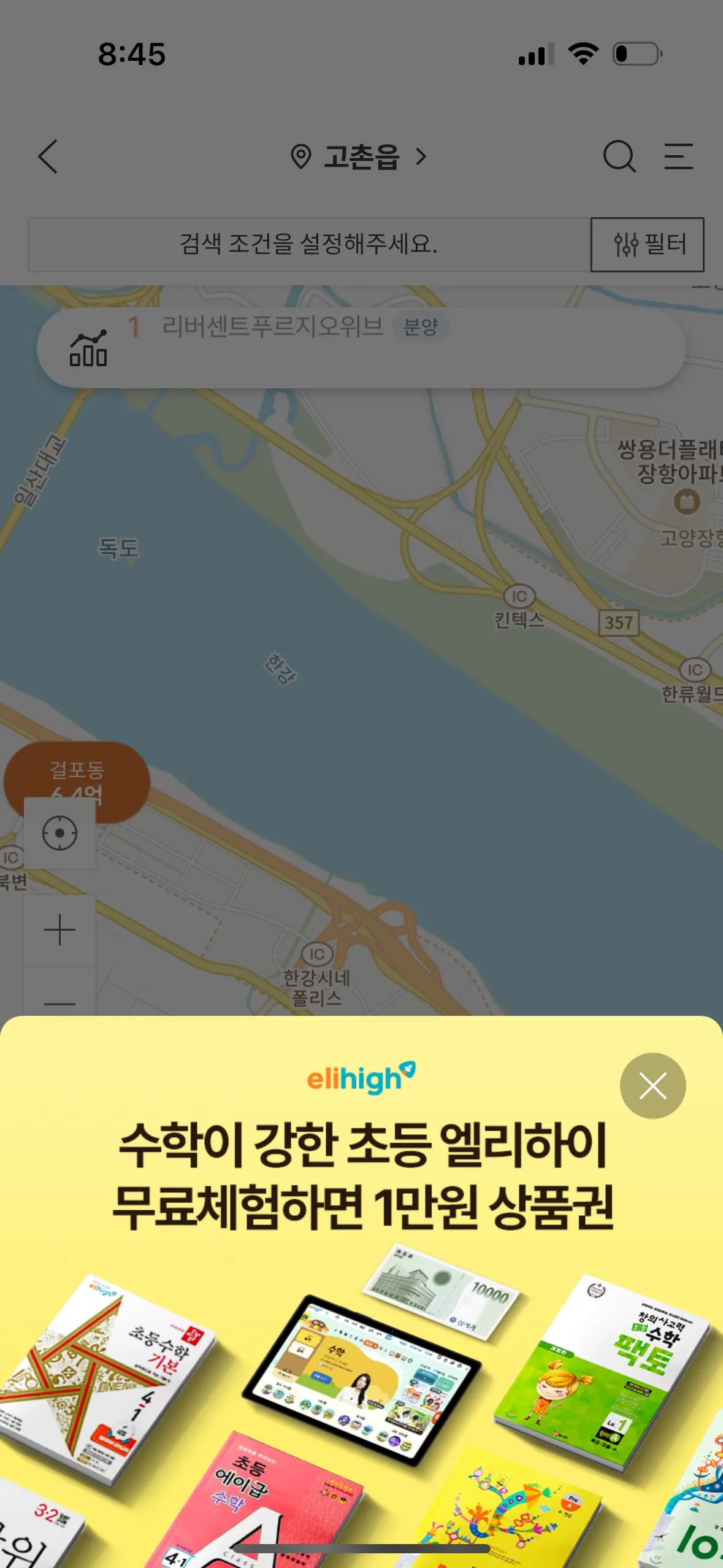The image size is (723, 1568).
Task: Open ranking item 리버센트푸르지오위브
Action: pos(273,326)
